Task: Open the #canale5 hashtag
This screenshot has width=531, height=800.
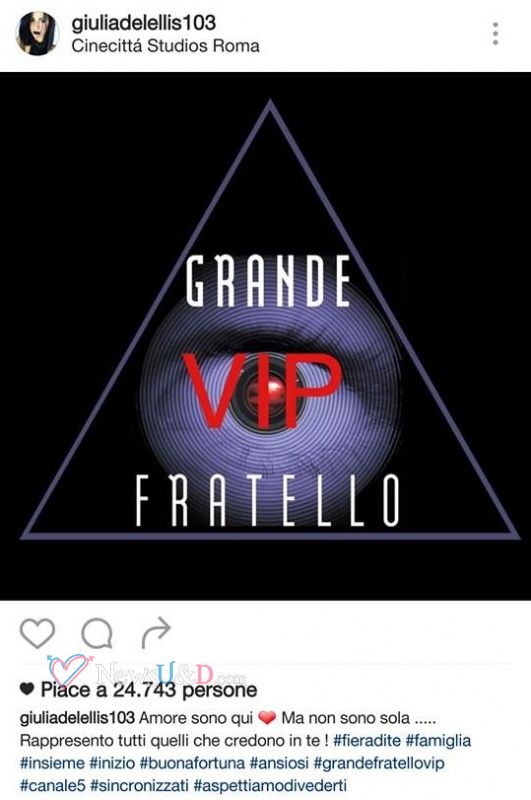Action: pyautogui.click(x=53, y=785)
